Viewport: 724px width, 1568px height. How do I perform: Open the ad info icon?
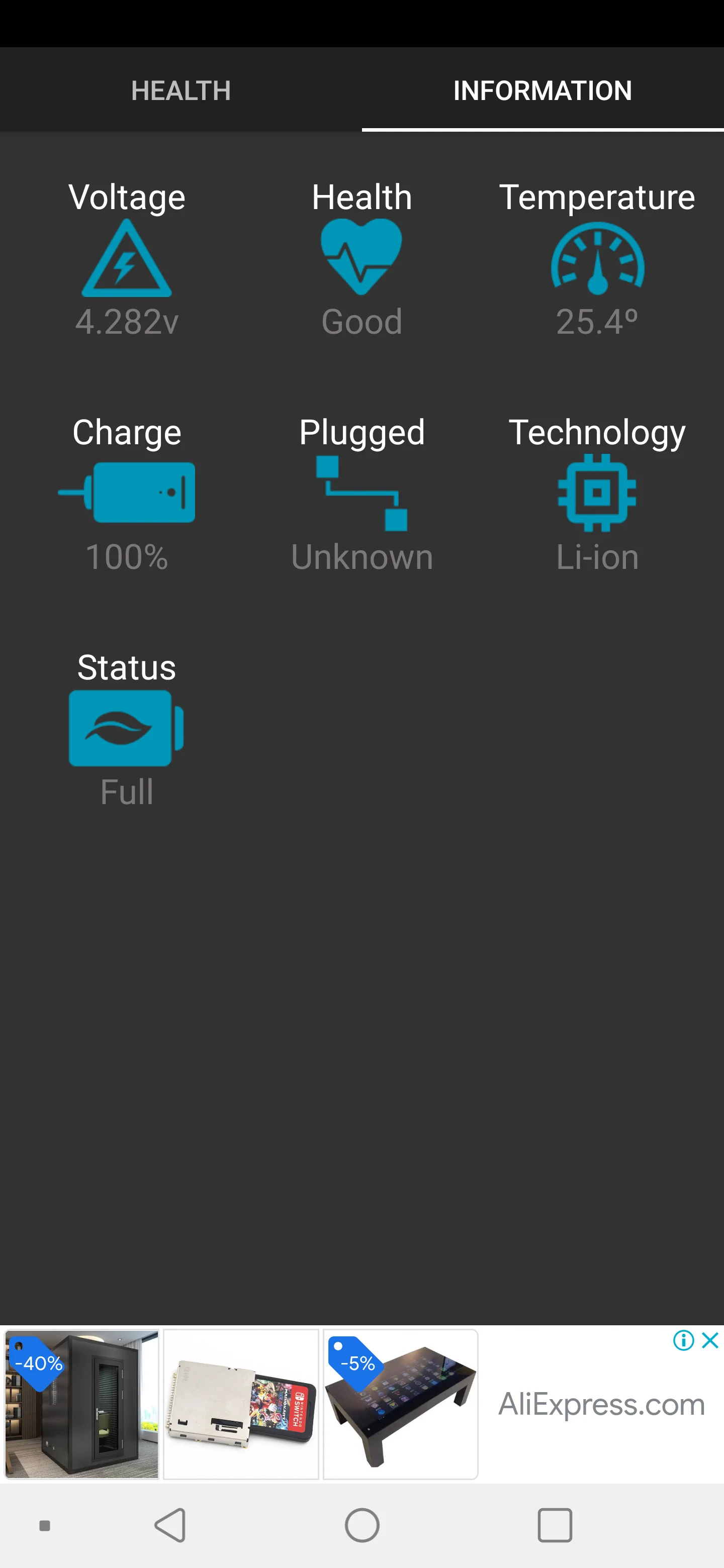(x=683, y=1340)
